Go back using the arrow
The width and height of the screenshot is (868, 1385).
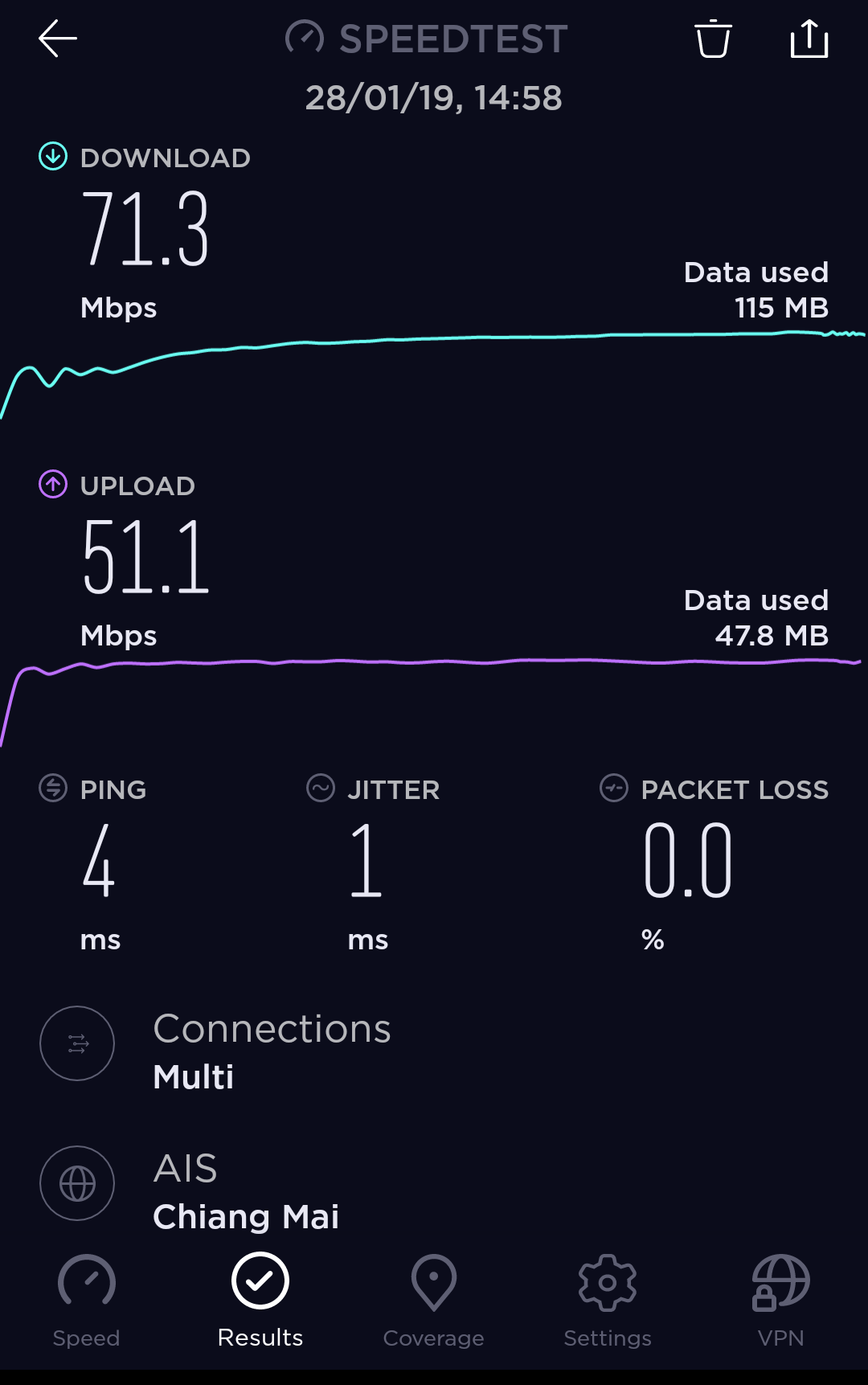[57, 38]
